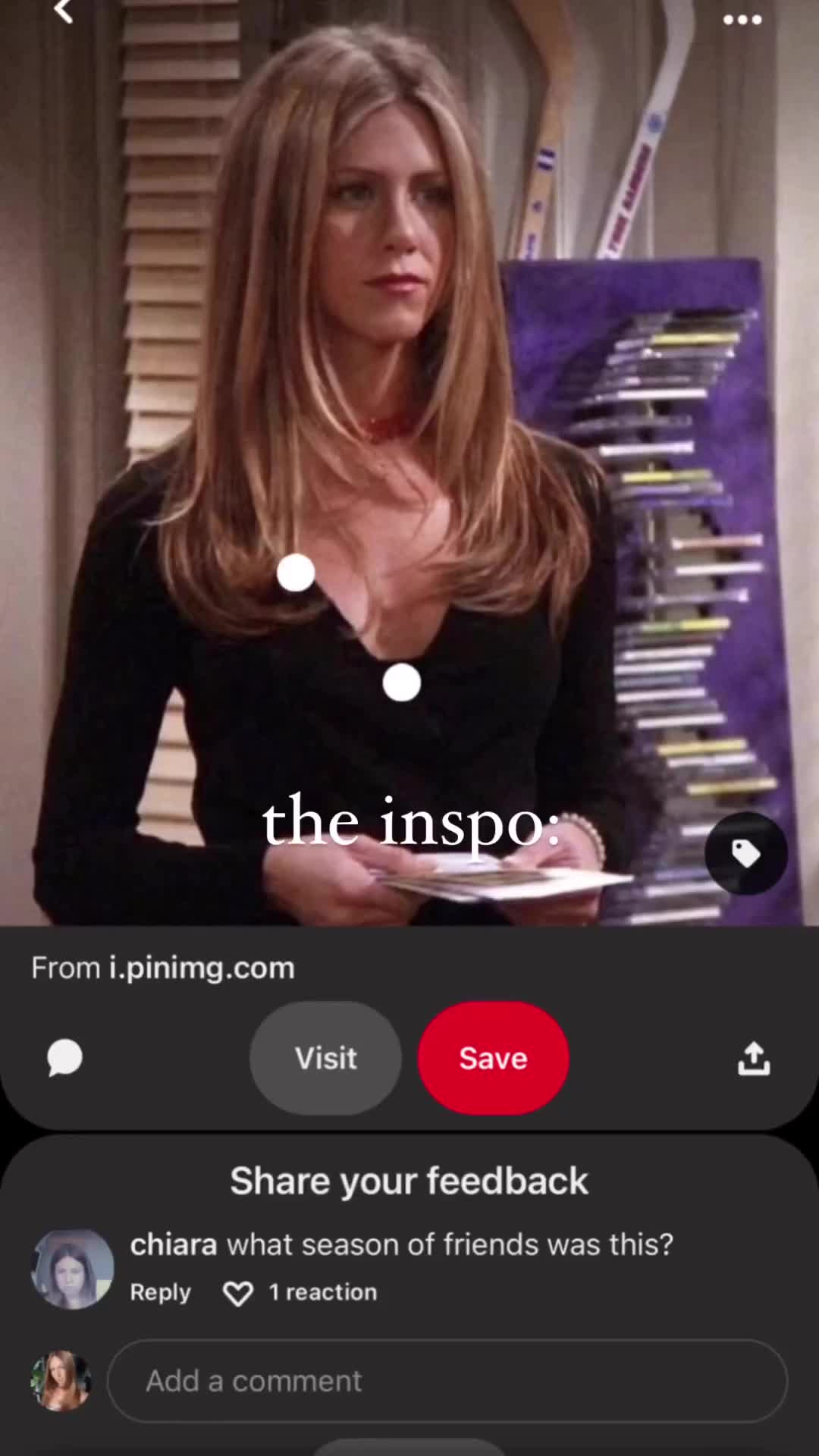Reply to chiara's comment
The image size is (819, 1456).
pos(160,1292)
